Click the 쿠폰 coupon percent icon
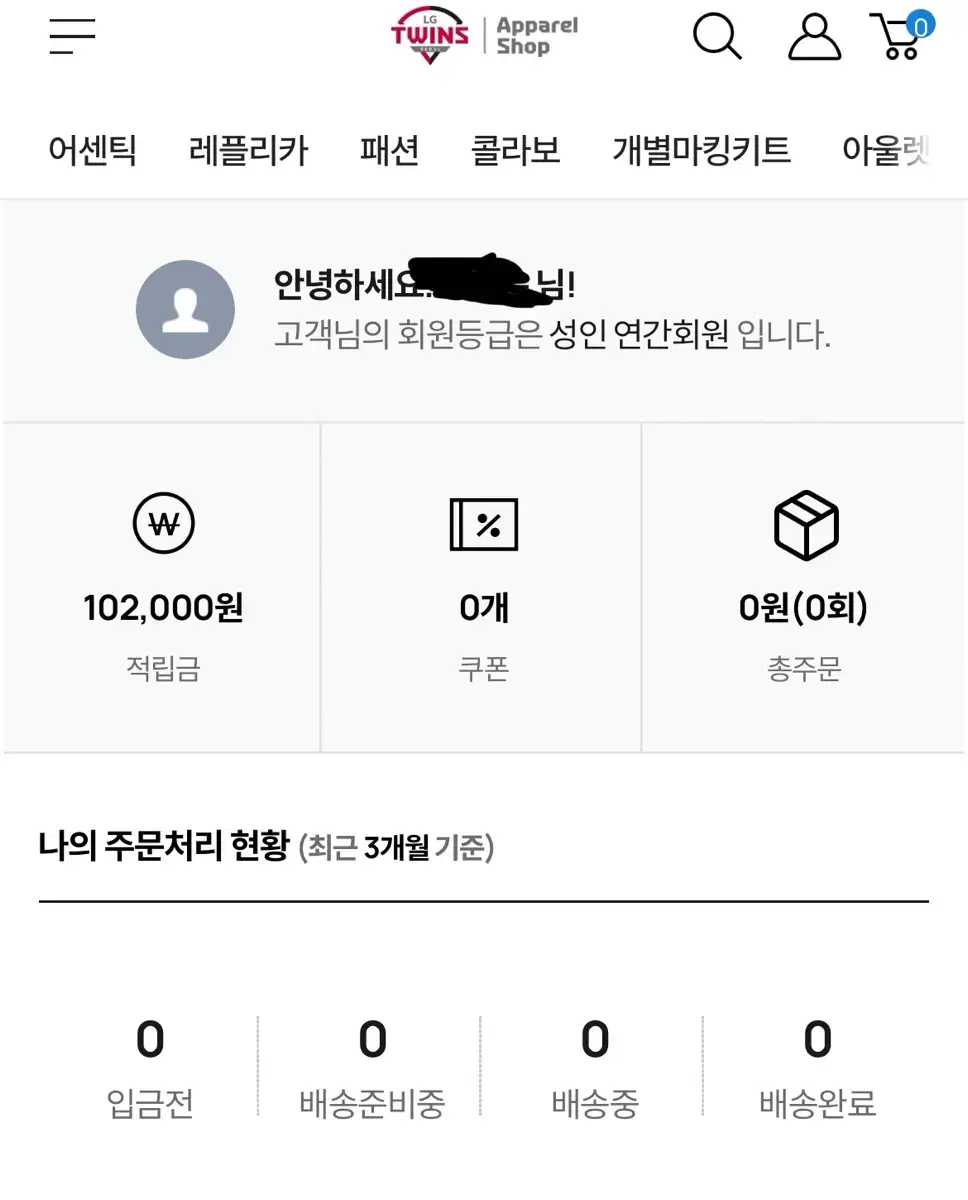The width and height of the screenshot is (968, 1200). pyautogui.click(x=484, y=523)
